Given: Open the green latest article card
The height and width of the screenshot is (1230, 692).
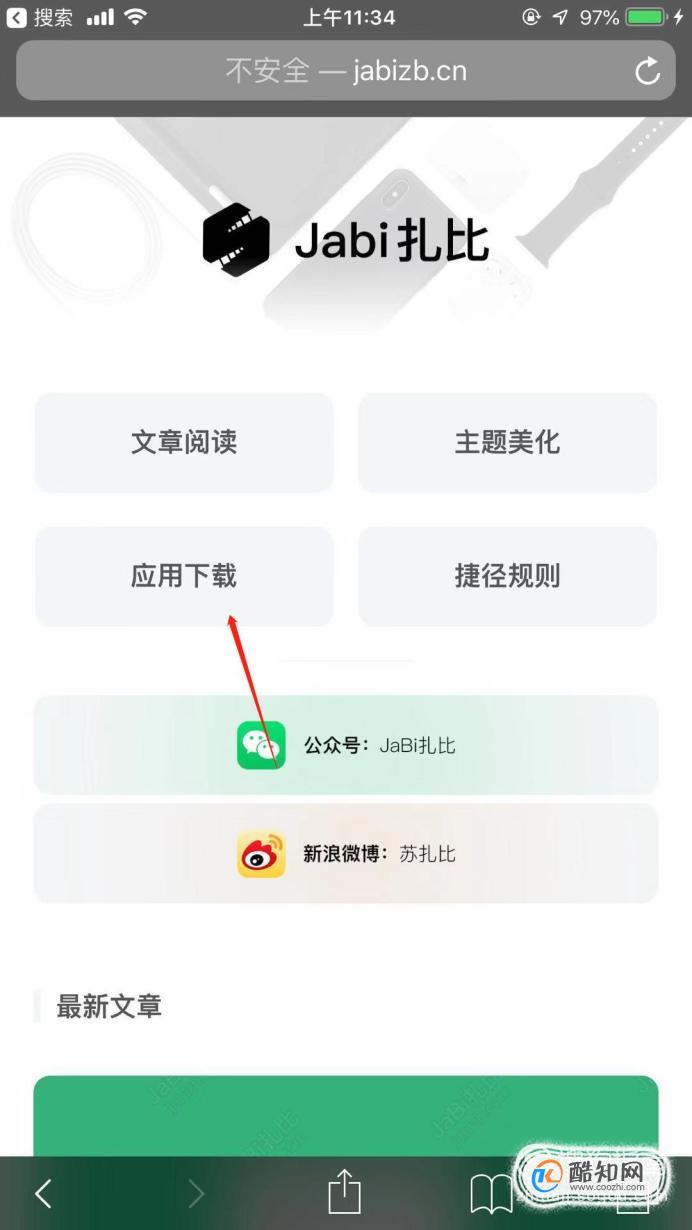Looking at the screenshot, I should click(x=346, y=1115).
